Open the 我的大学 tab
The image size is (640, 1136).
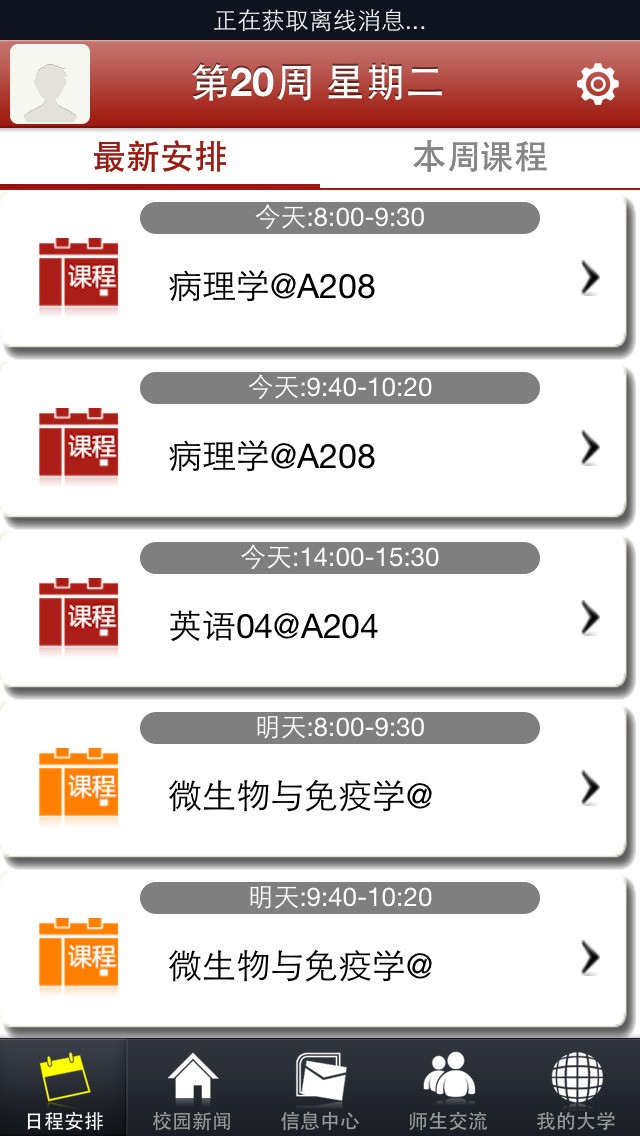[x=576, y=1090]
